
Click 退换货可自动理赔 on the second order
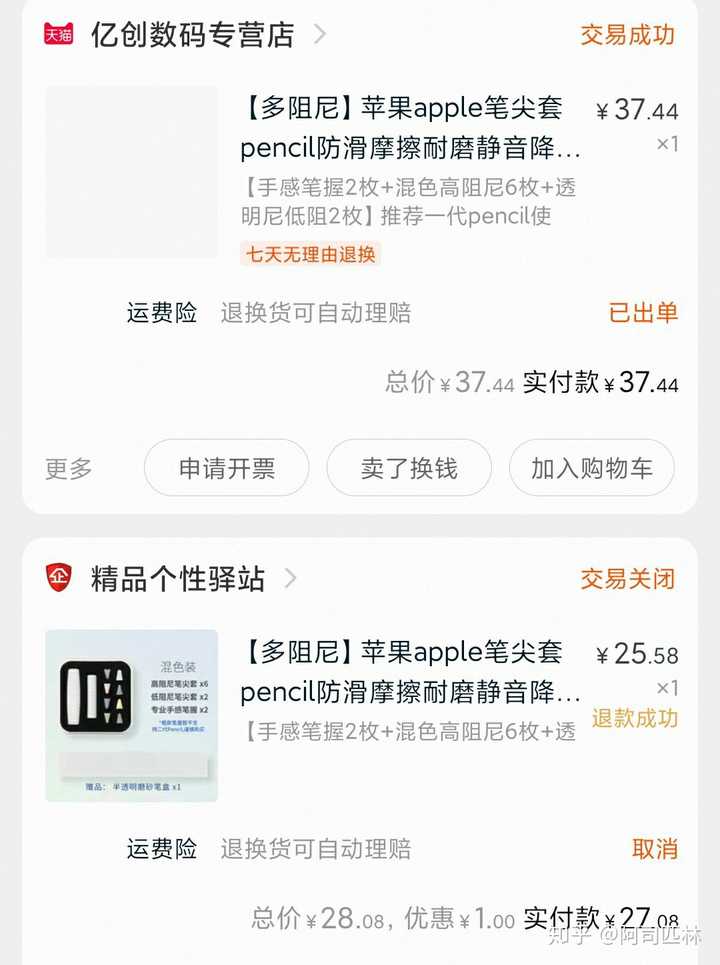click(314, 849)
